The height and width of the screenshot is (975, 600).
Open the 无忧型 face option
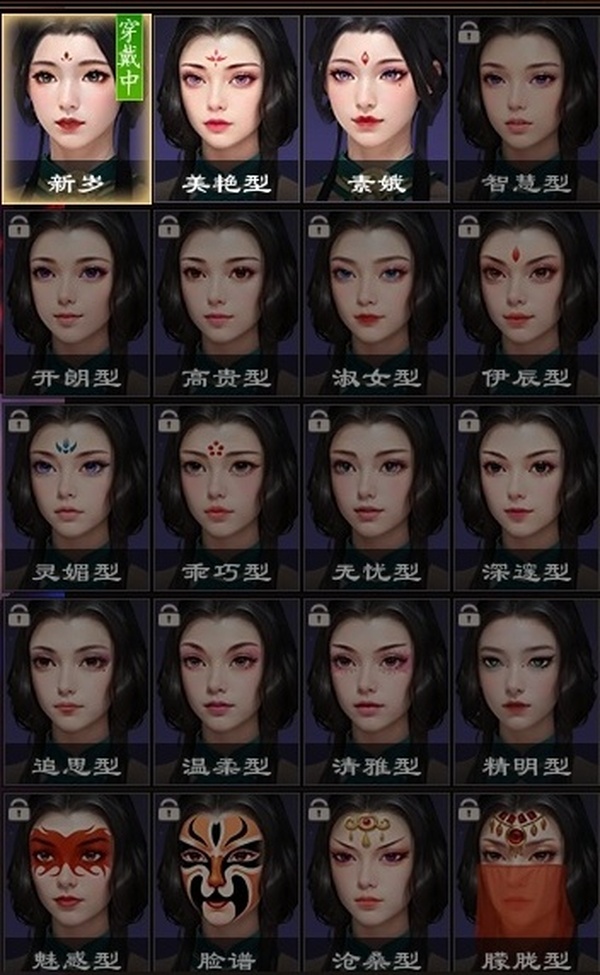pos(376,496)
